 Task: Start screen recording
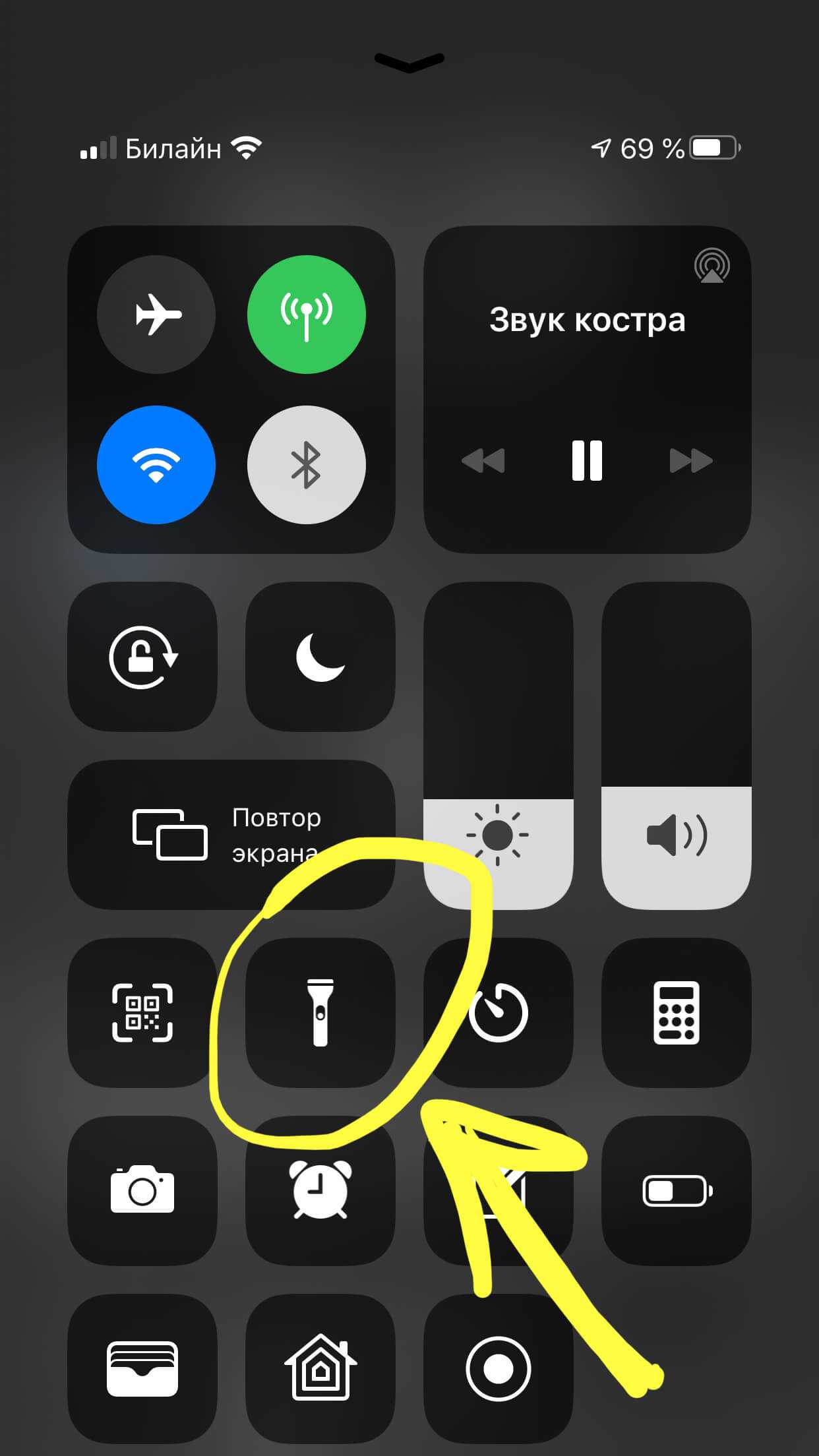click(x=498, y=1369)
